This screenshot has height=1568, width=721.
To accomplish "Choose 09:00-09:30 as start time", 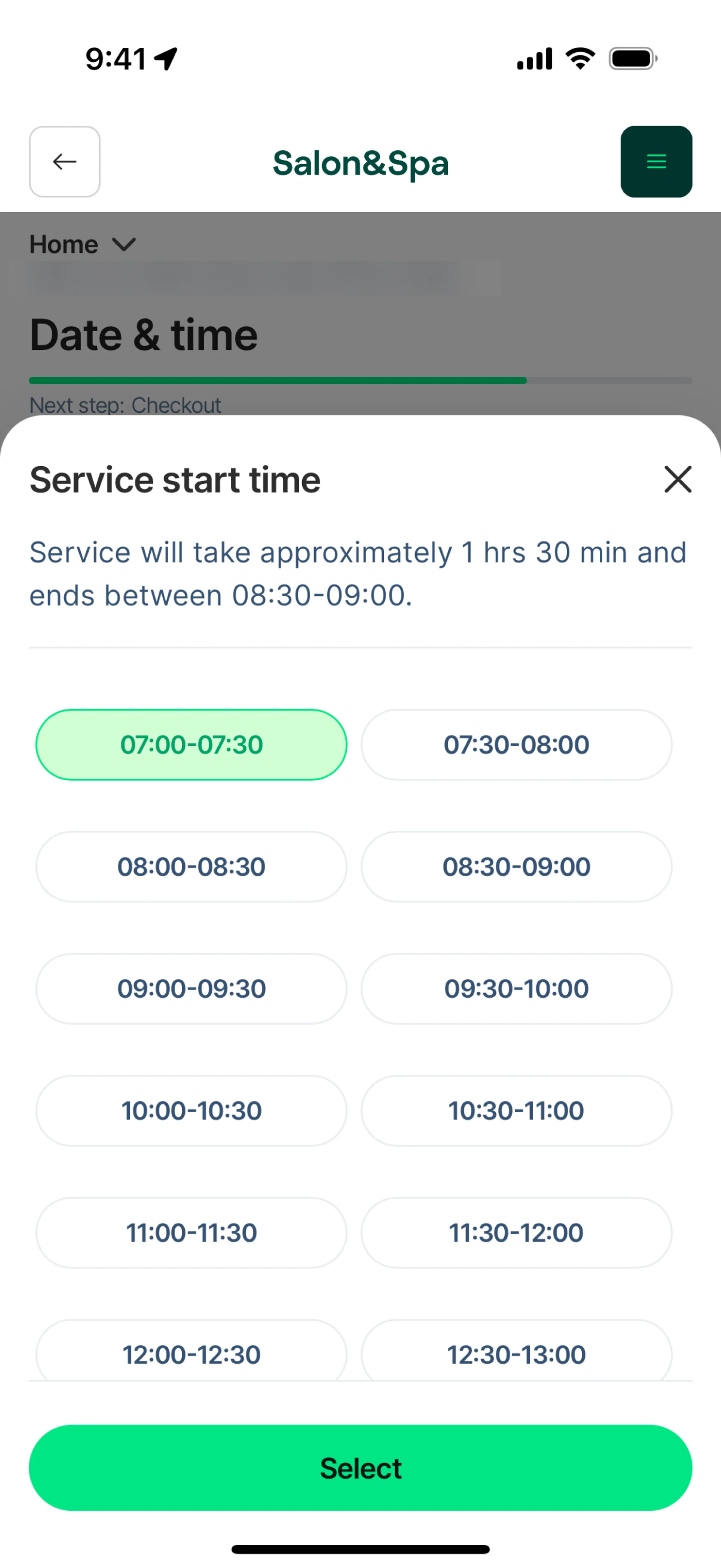I will coord(191,988).
